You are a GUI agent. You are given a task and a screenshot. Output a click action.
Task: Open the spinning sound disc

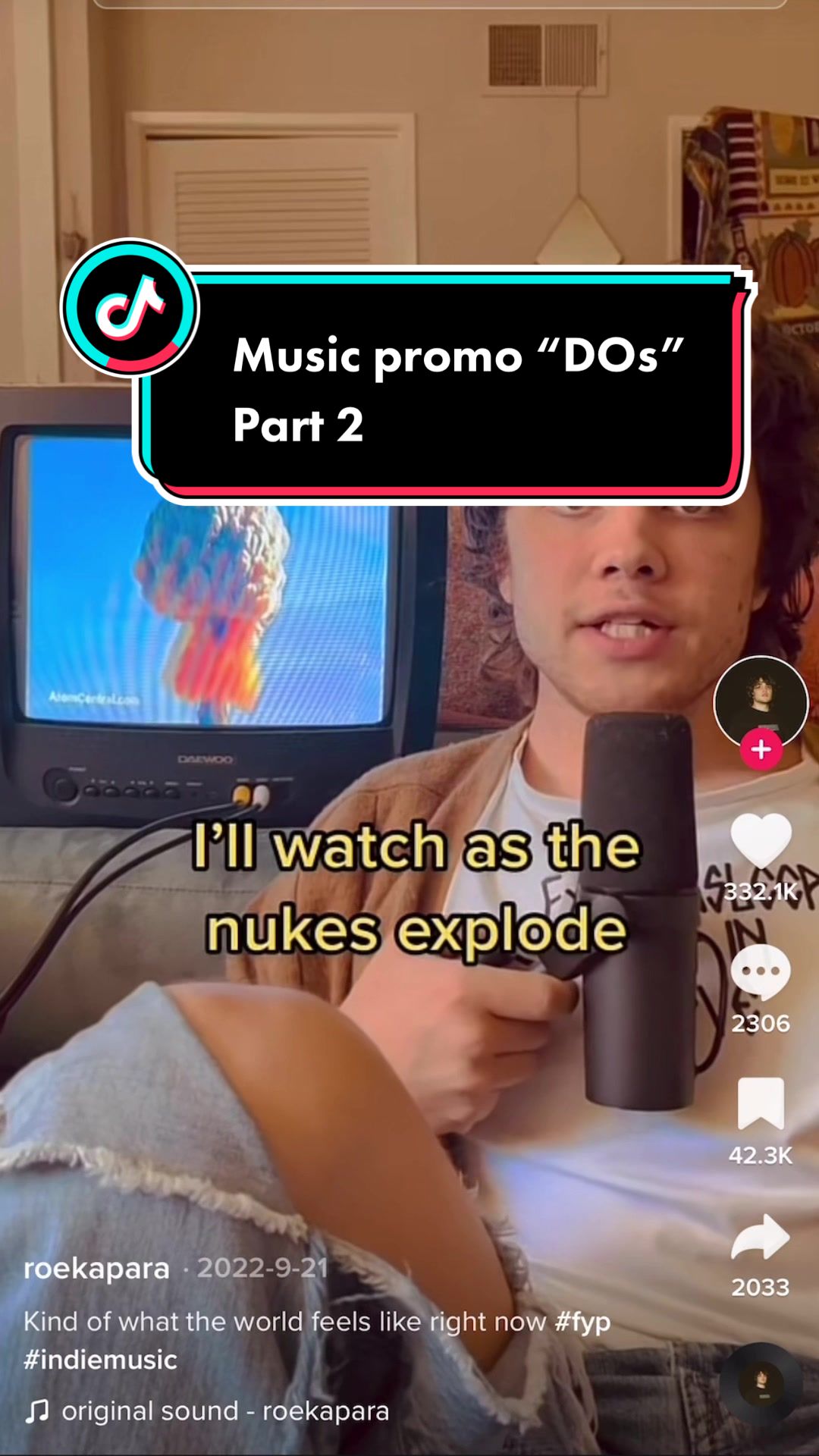coord(761,1383)
